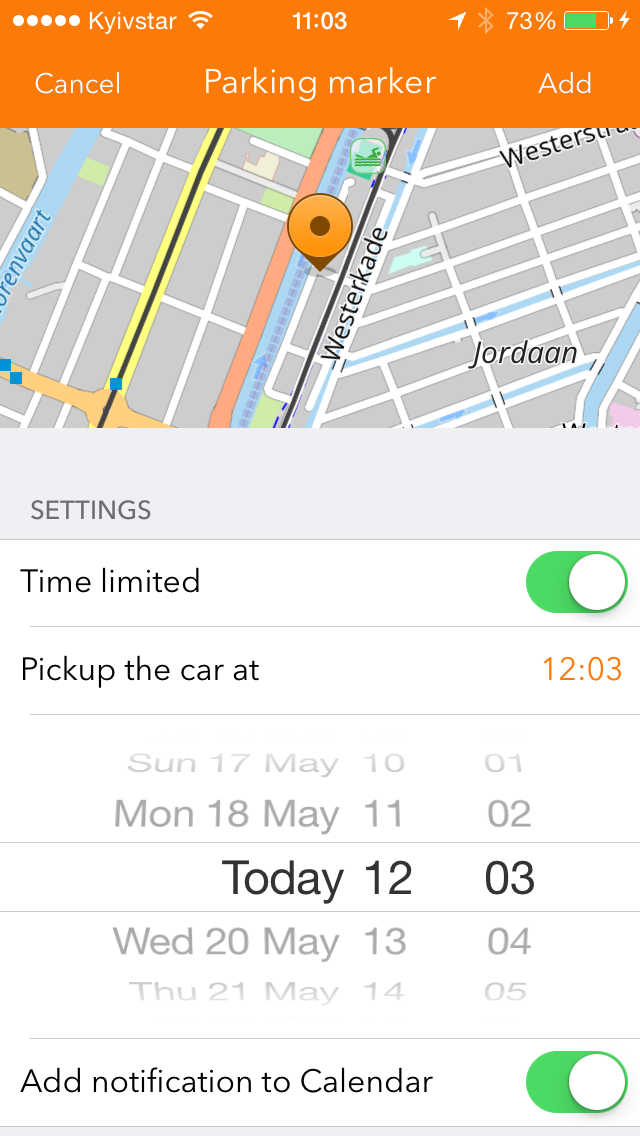Turn off Add notification to Calendar
The image size is (640, 1136).
tap(576, 1082)
